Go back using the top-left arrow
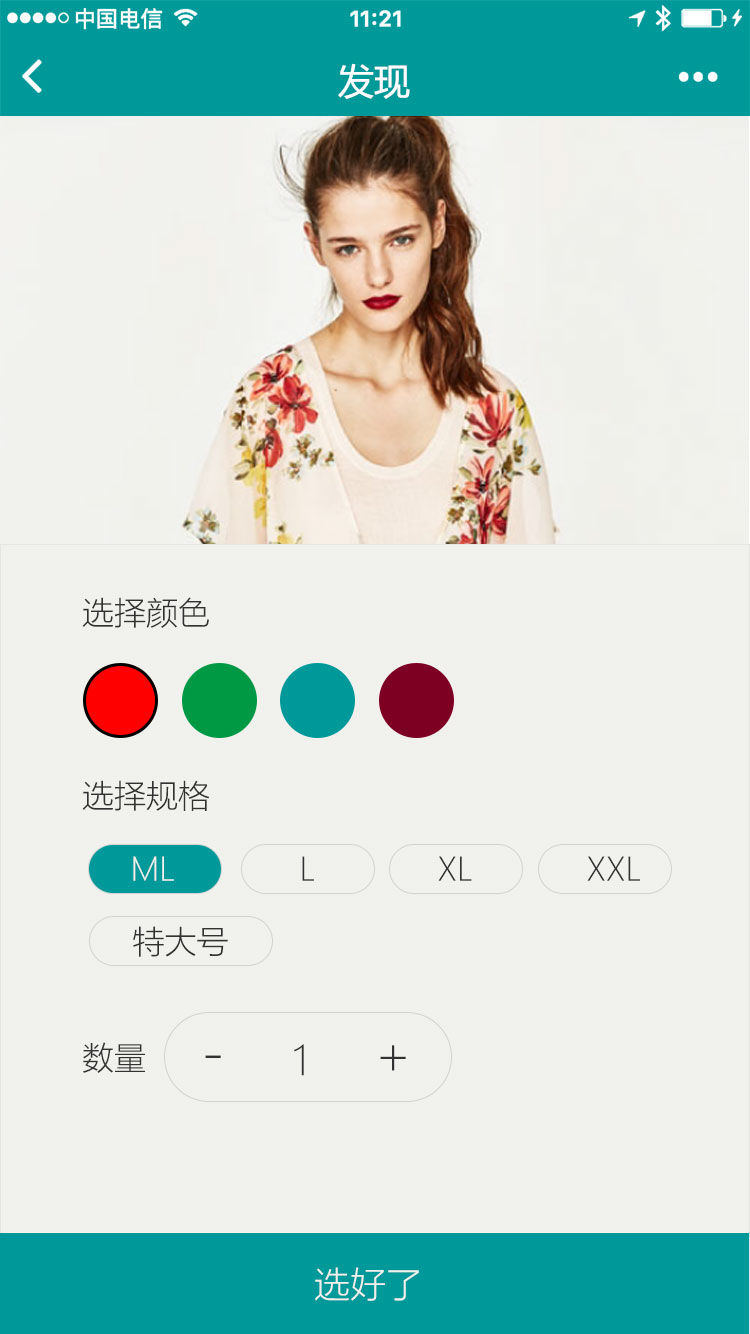The width and height of the screenshot is (750, 1334). click(33, 77)
